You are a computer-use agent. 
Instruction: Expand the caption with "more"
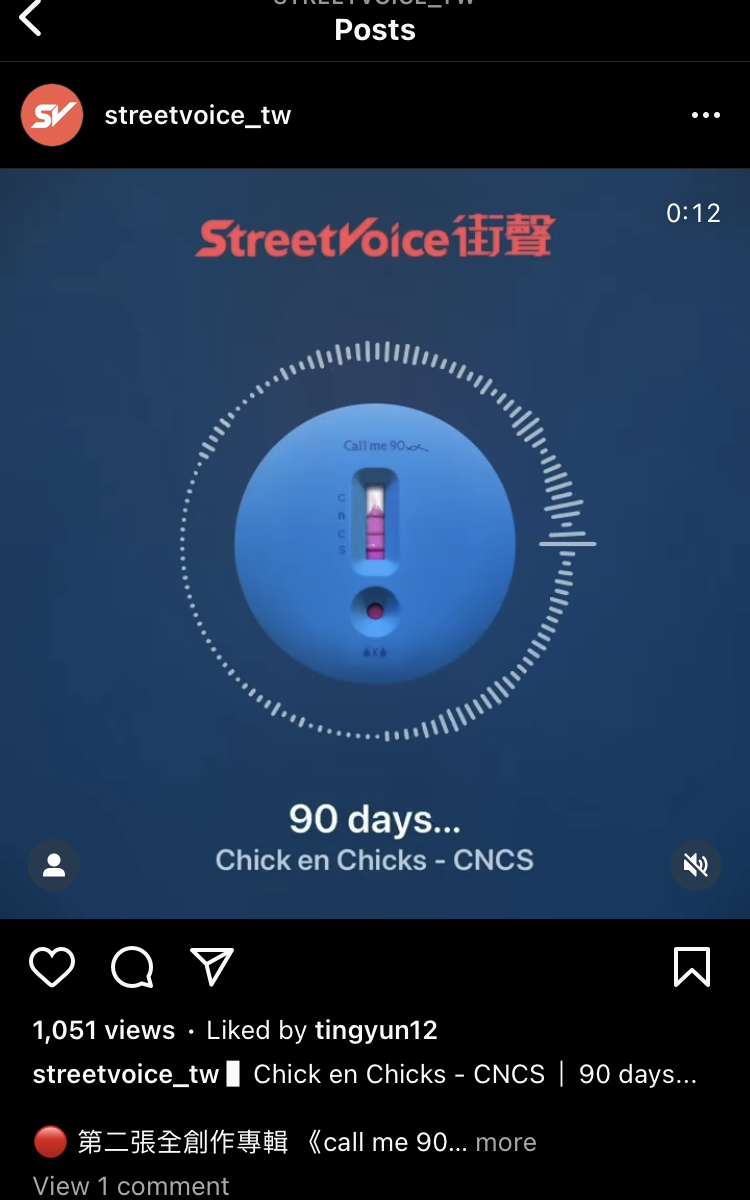click(506, 1142)
